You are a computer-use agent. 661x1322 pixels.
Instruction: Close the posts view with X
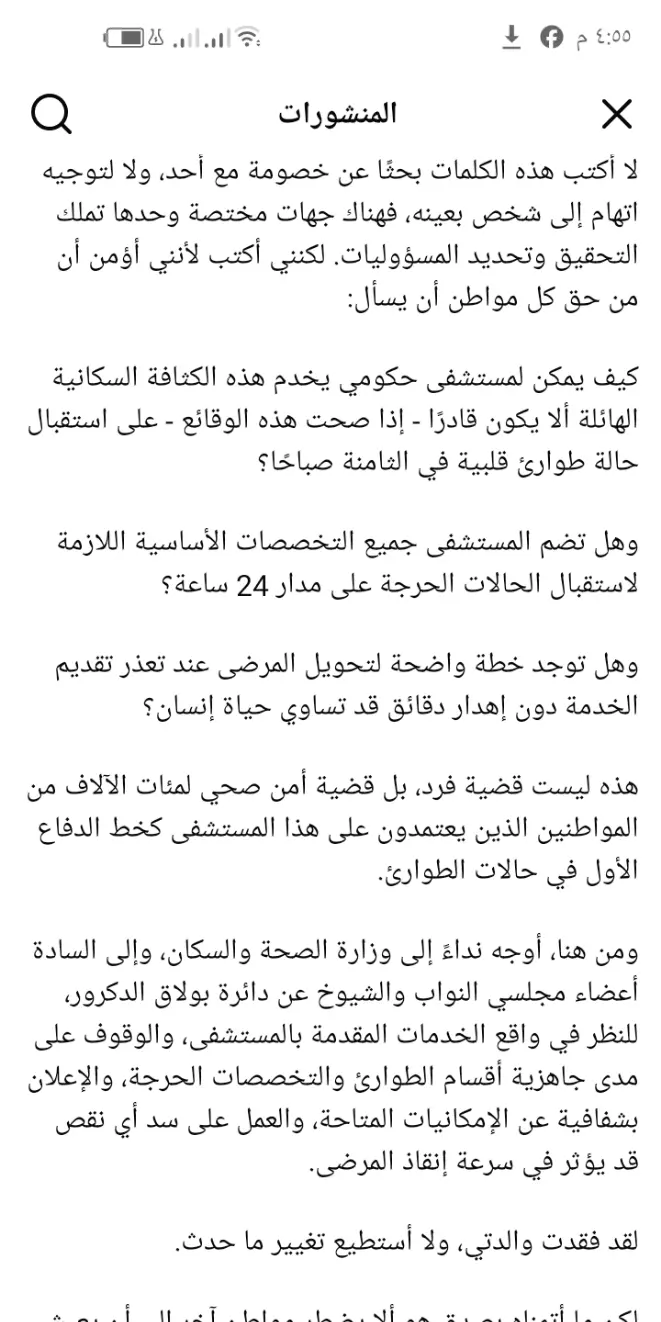click(x=617, y=116)
